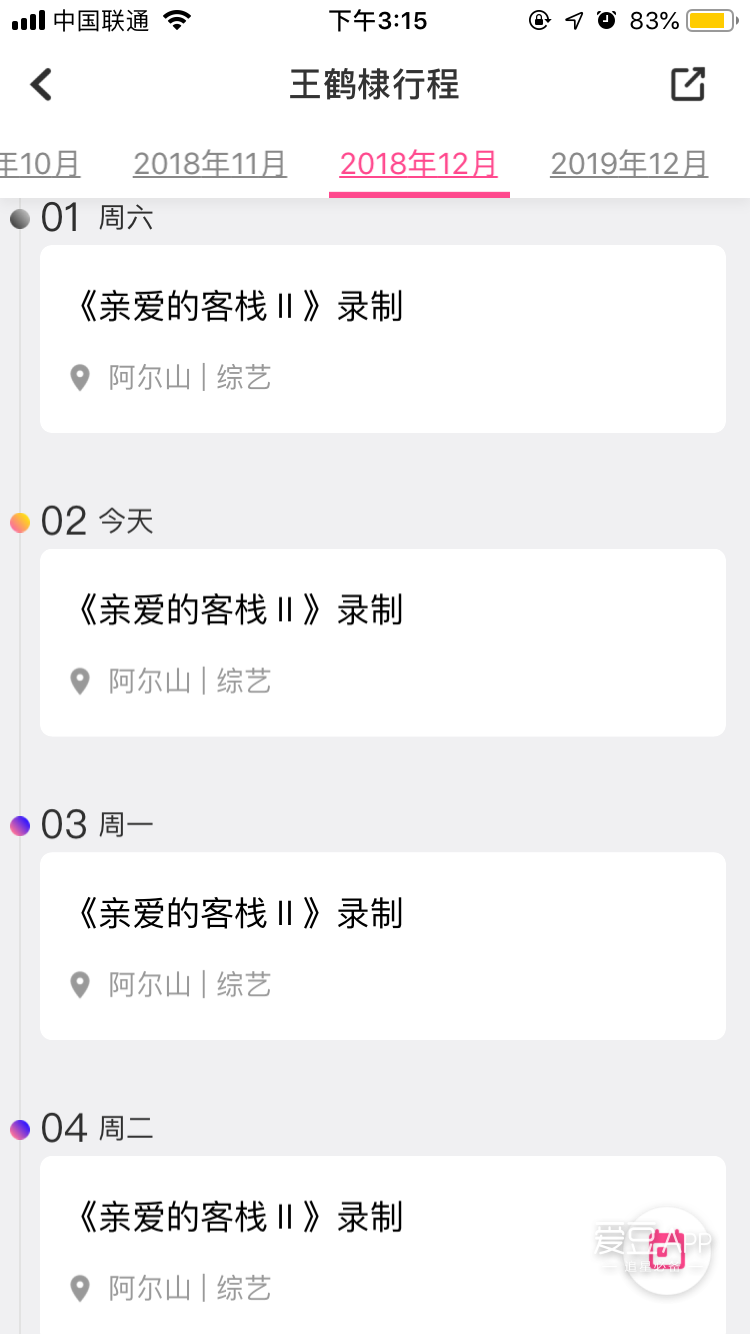750x1334 pixels.
Task: Open the 02 今天 schedule card
Action: (x=383, y=643)
